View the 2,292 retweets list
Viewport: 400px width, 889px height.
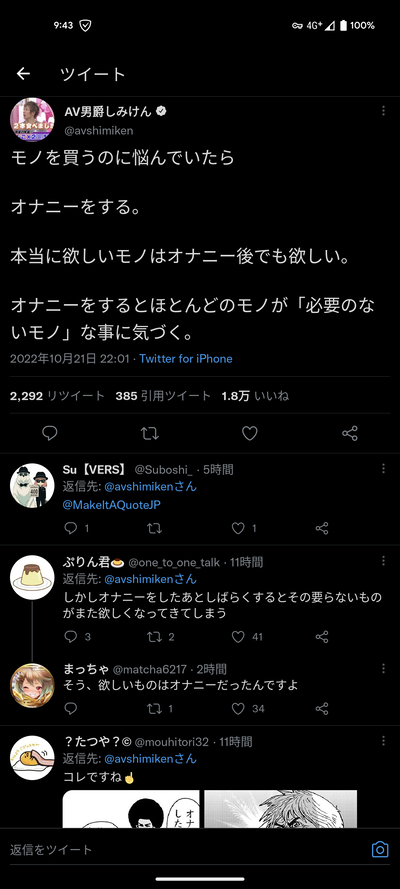57,396
